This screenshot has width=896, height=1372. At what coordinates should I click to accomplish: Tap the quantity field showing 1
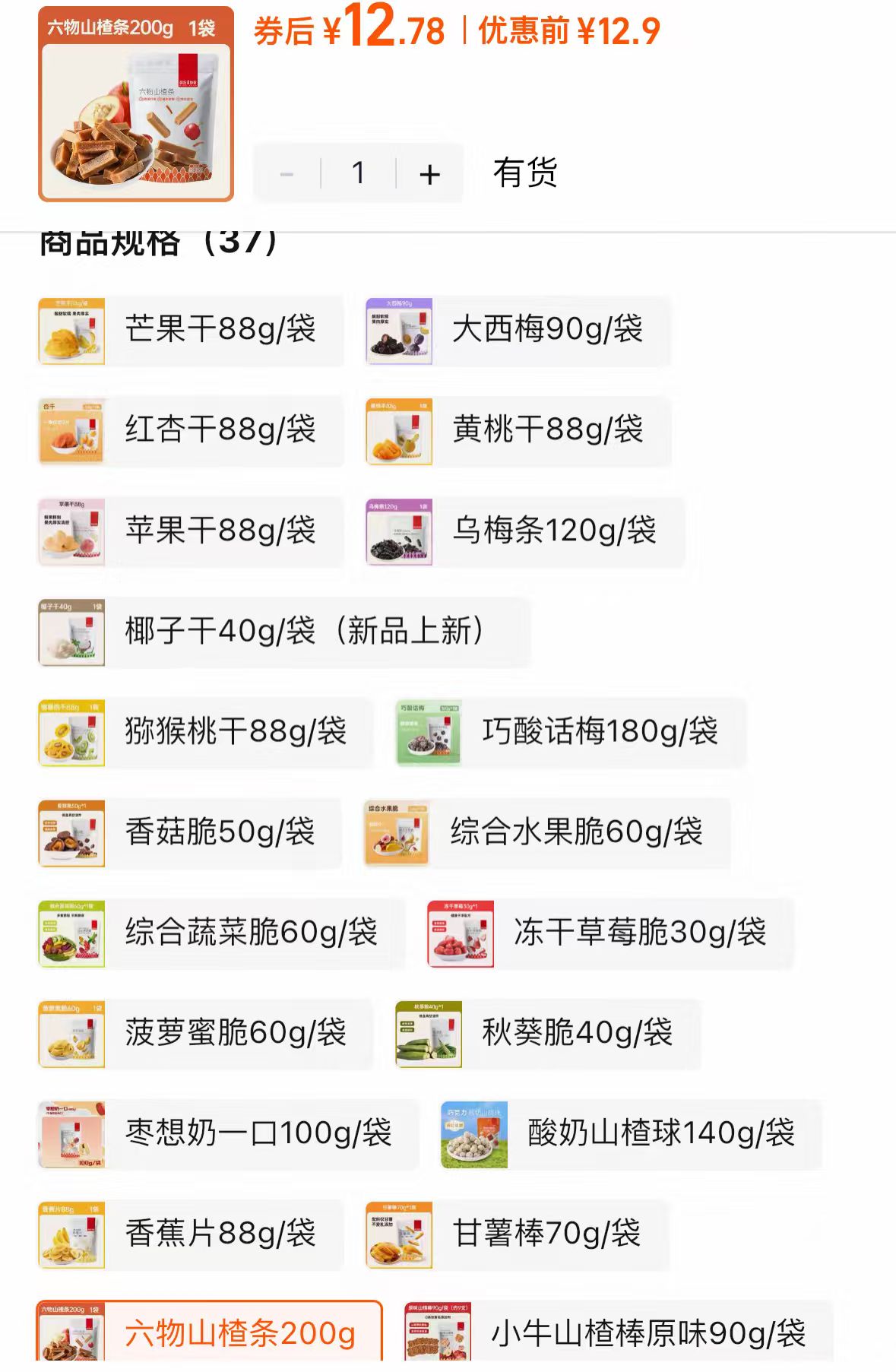pyautogui.click(x=357, y=174)
